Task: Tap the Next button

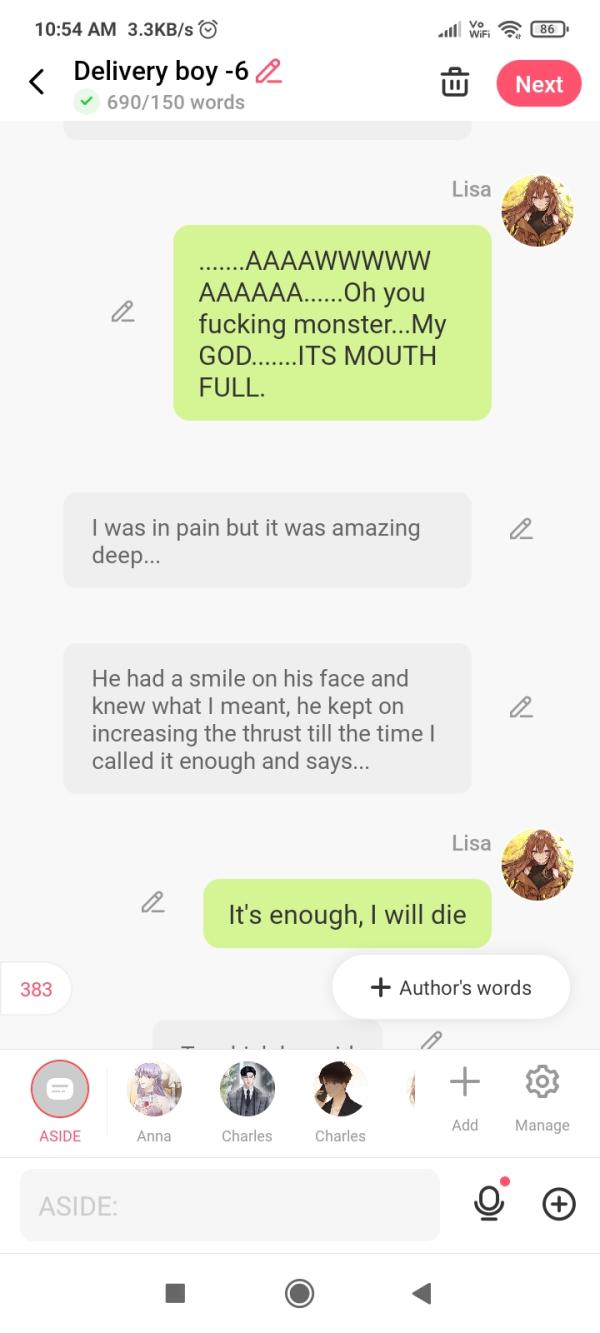Action: pyautogui.click(x=539, y=84)
